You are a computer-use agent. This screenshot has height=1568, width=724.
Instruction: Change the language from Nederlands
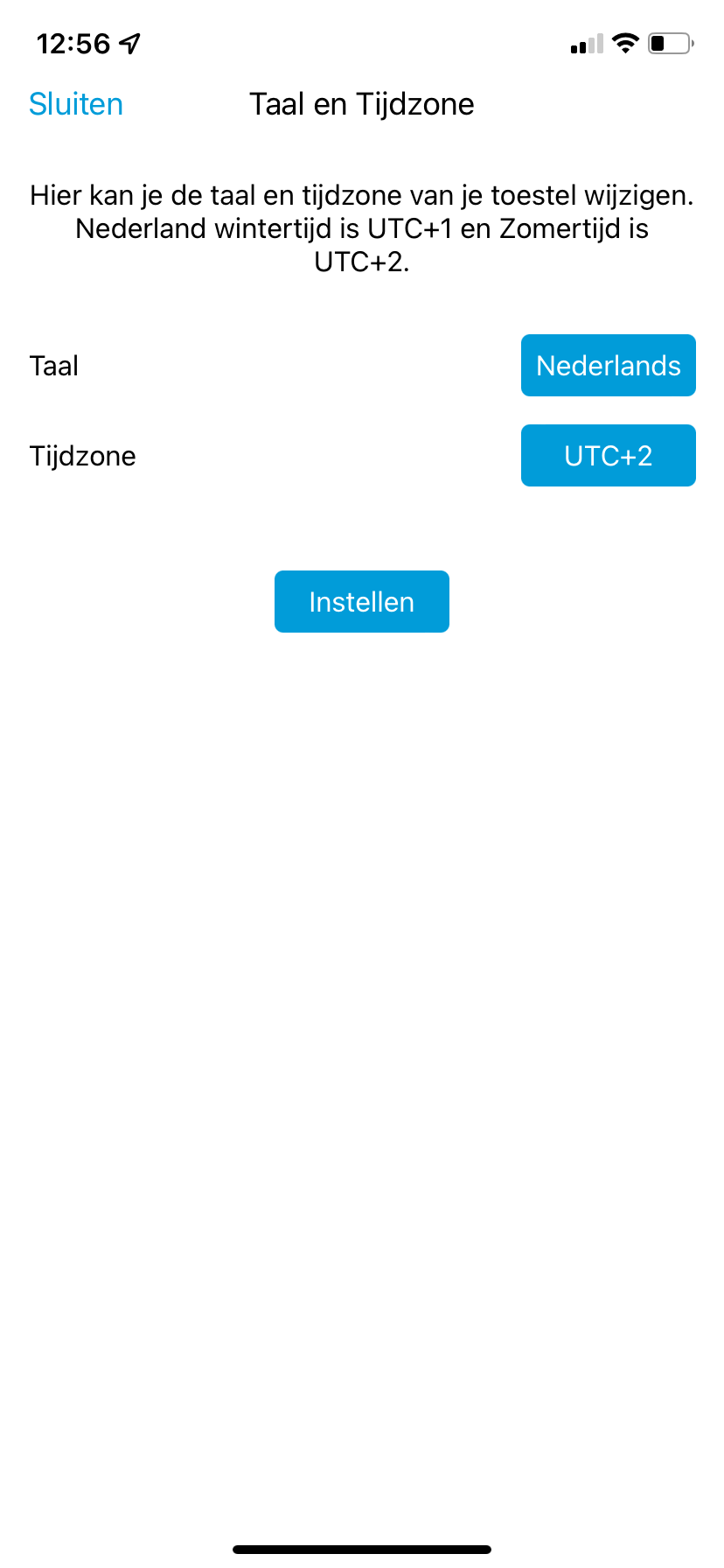[608, 366]
